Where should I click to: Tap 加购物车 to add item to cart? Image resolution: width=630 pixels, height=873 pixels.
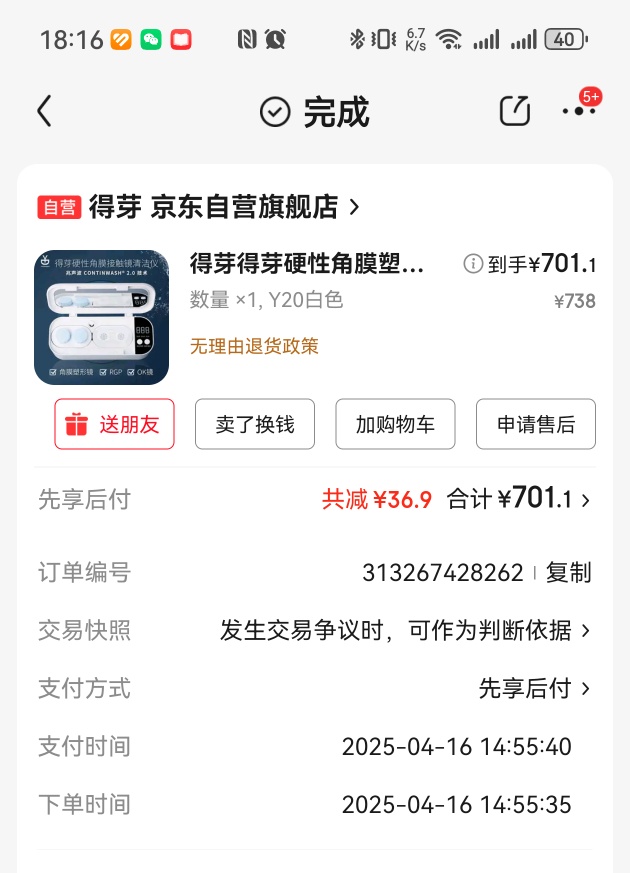(395, 424)
